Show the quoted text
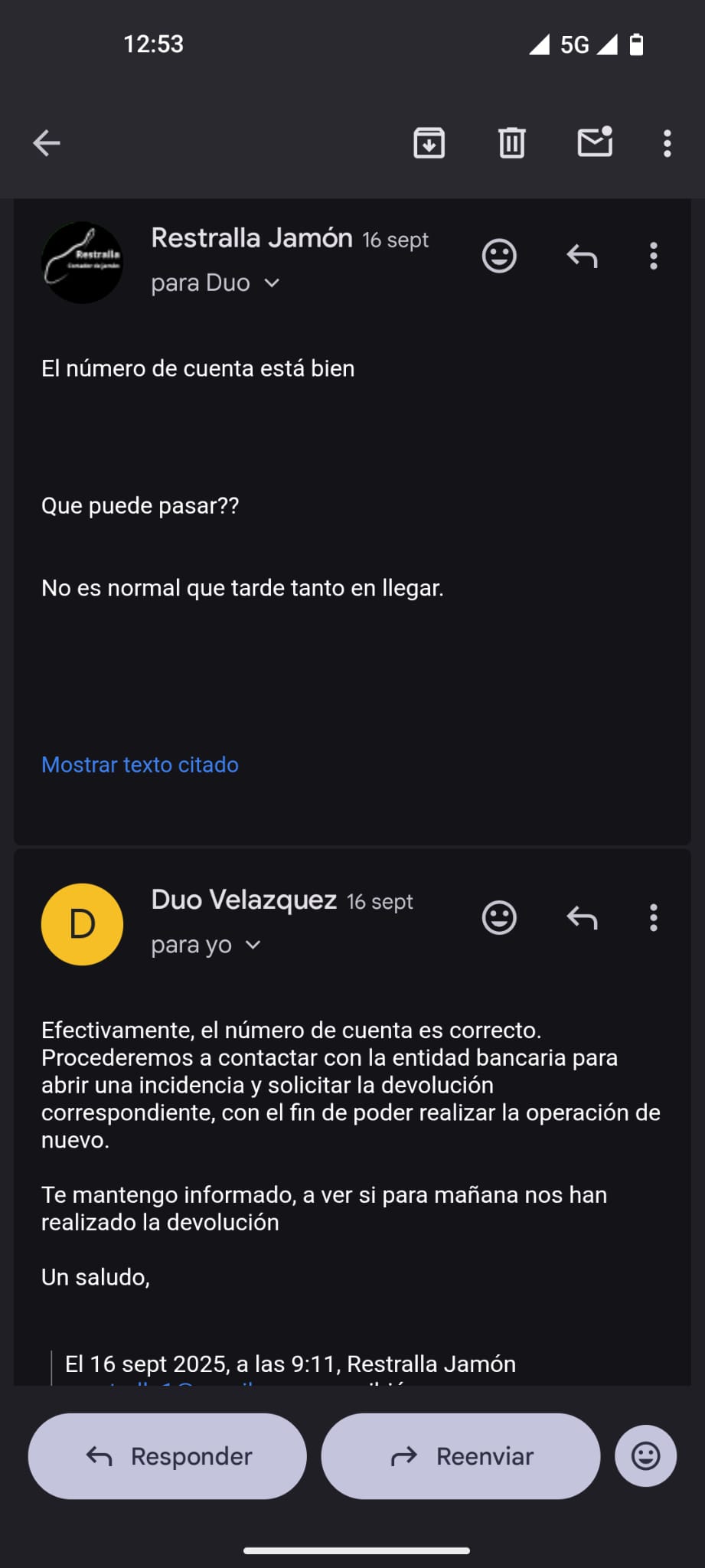 coord(140,765)
